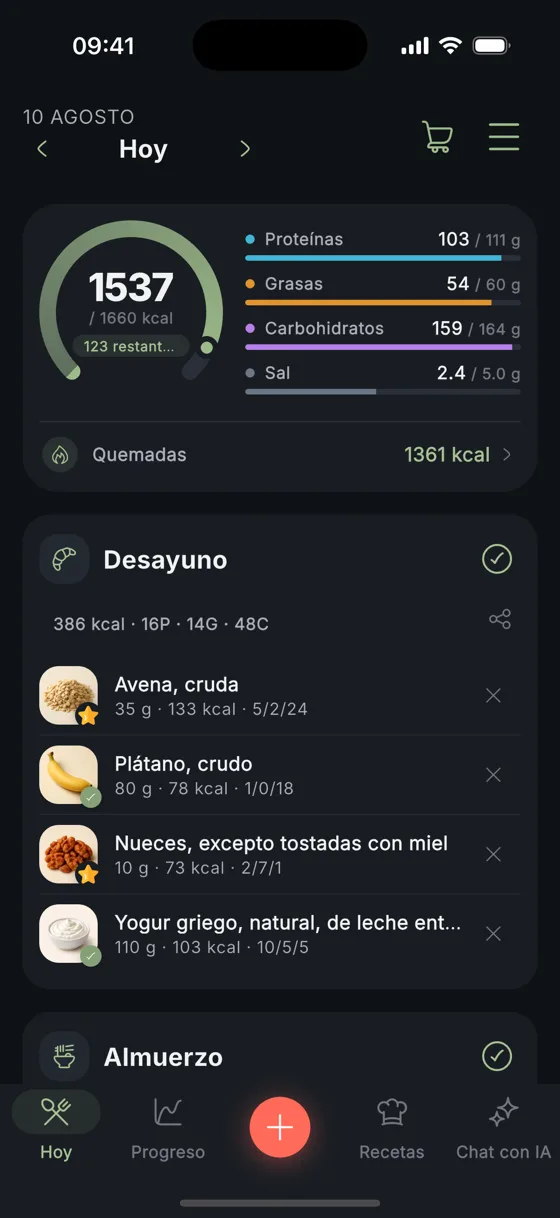Share the Desayuno meal

click(x=500, y=620)
